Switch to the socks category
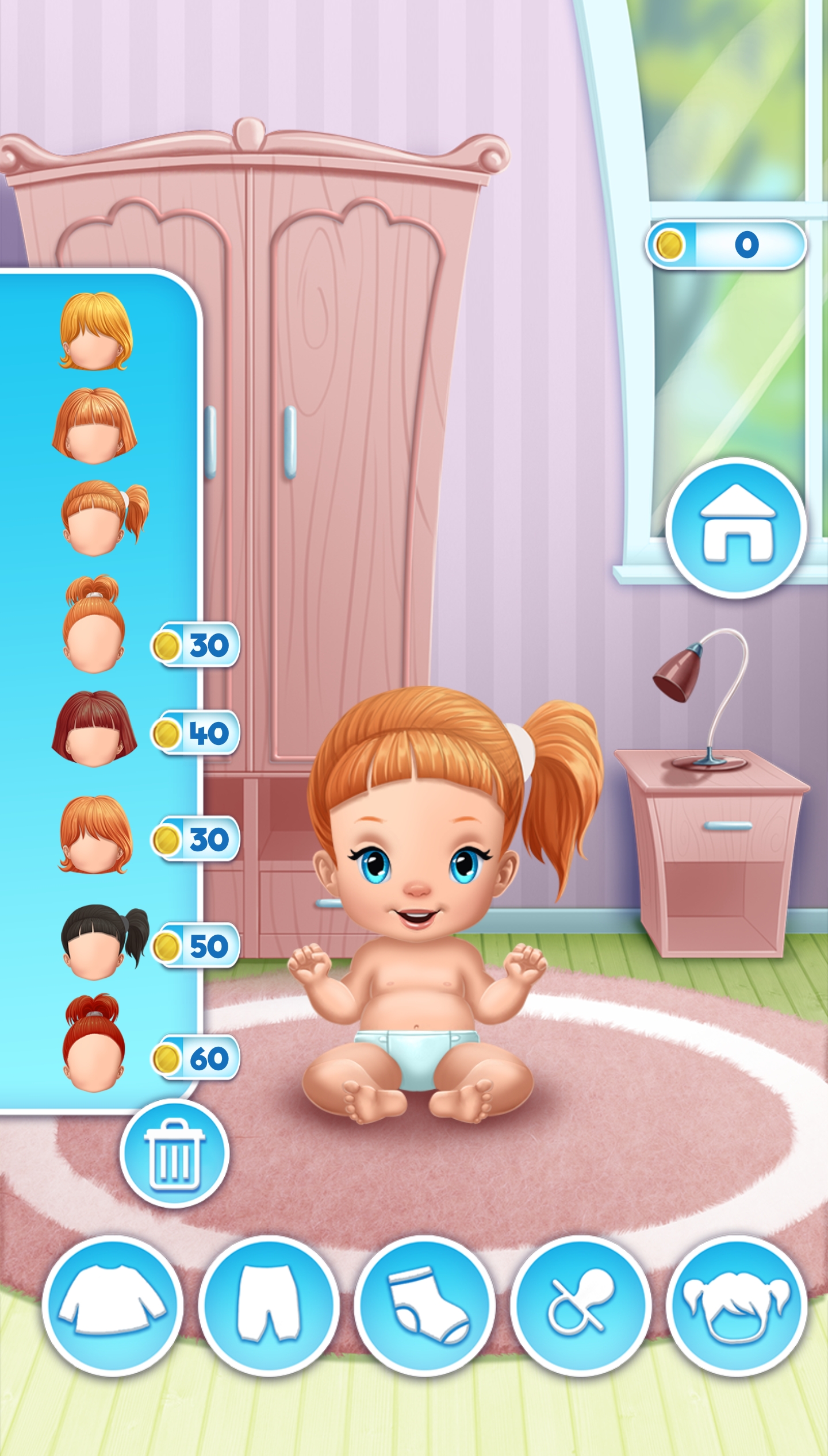828x1456 pixels. click(x=425, y=1306)
